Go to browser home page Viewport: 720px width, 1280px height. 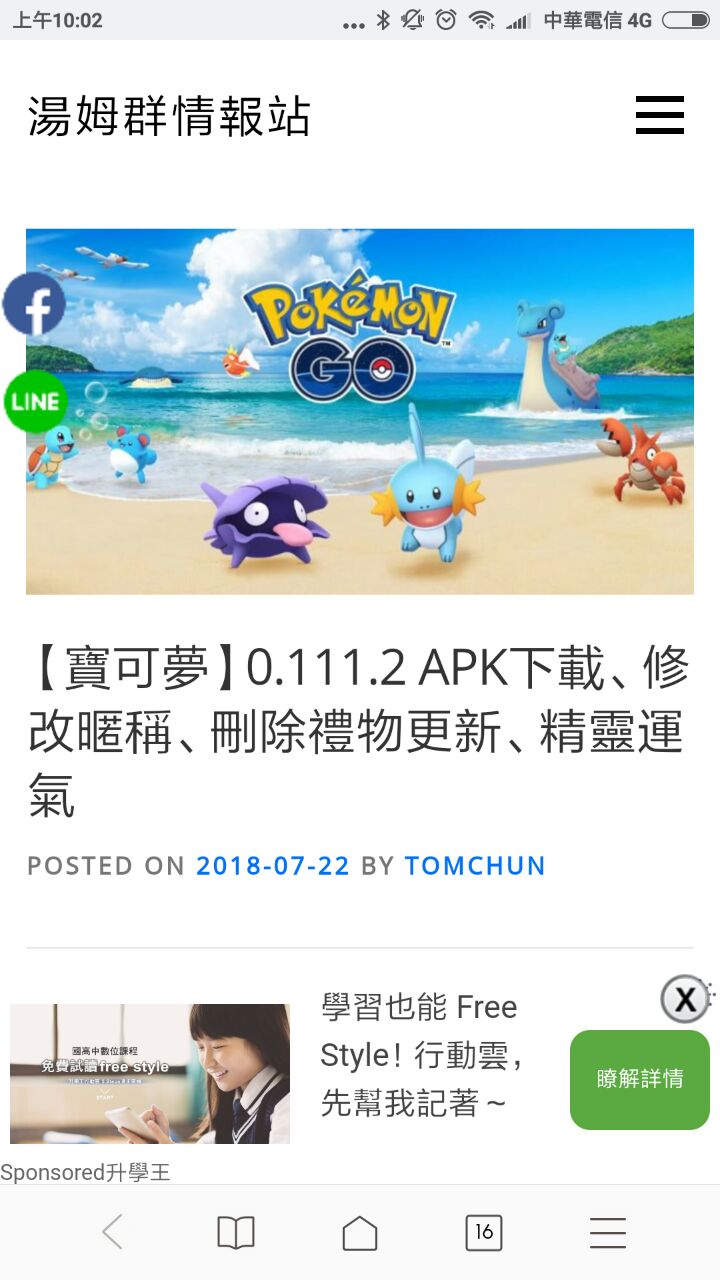(x=360, y=1232)
